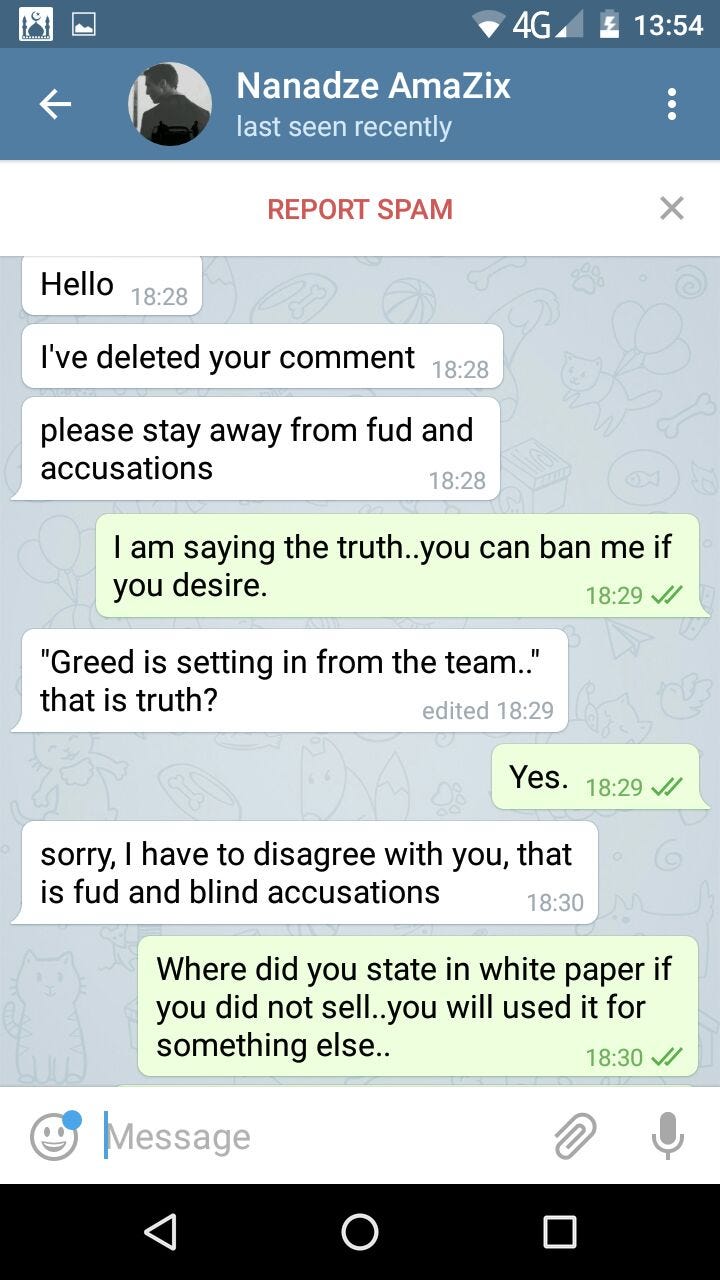Open the chat overflow menu
Viewport: 720px width, 1280px height.
(671, 104)
